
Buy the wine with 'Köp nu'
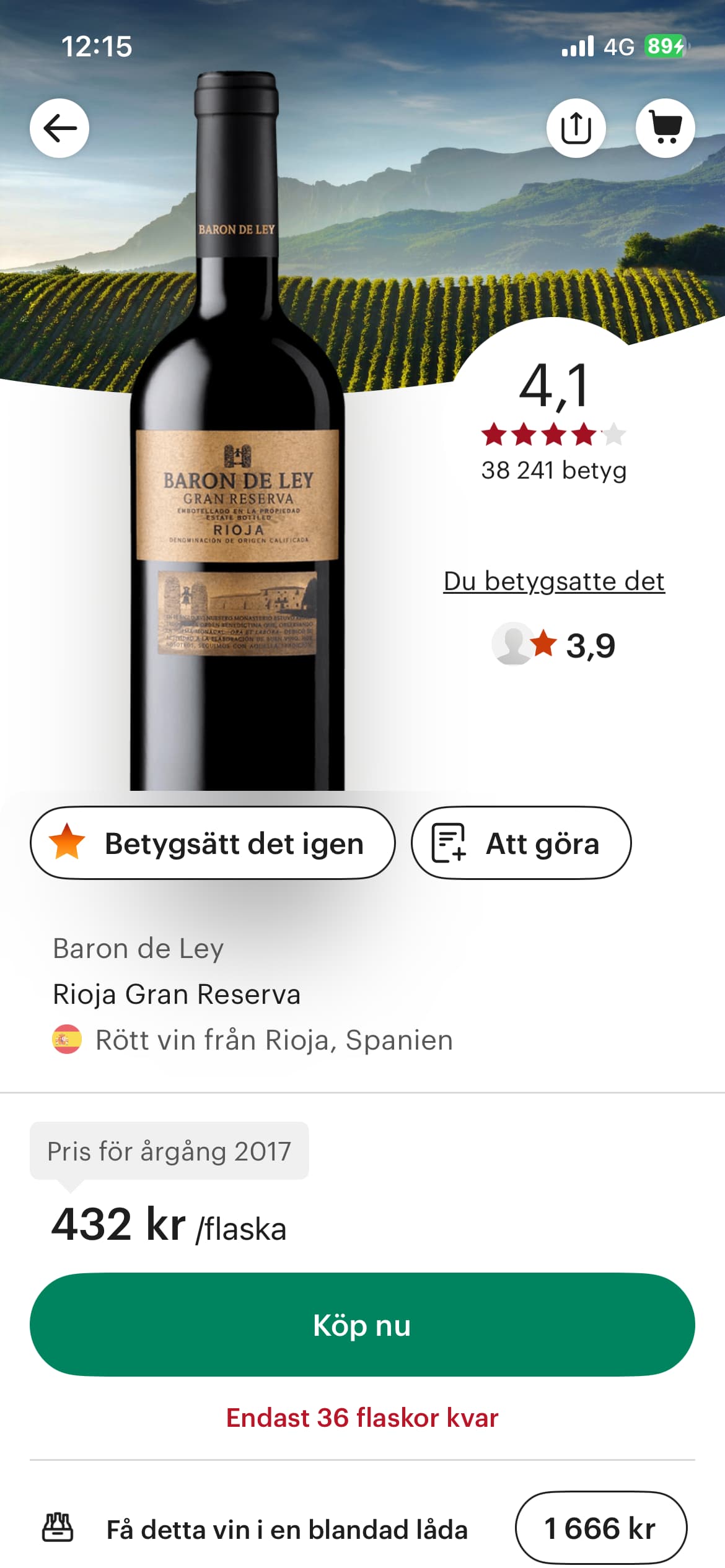(x=362, y=1325)
